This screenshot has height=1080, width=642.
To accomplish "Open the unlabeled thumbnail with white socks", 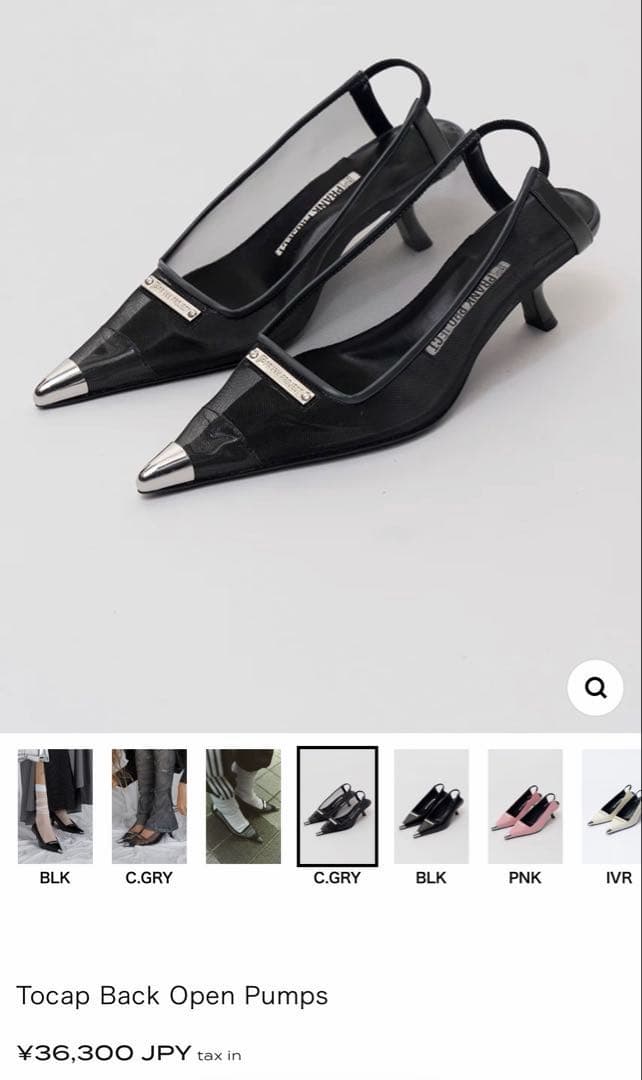I will click(x=243, y=806).
